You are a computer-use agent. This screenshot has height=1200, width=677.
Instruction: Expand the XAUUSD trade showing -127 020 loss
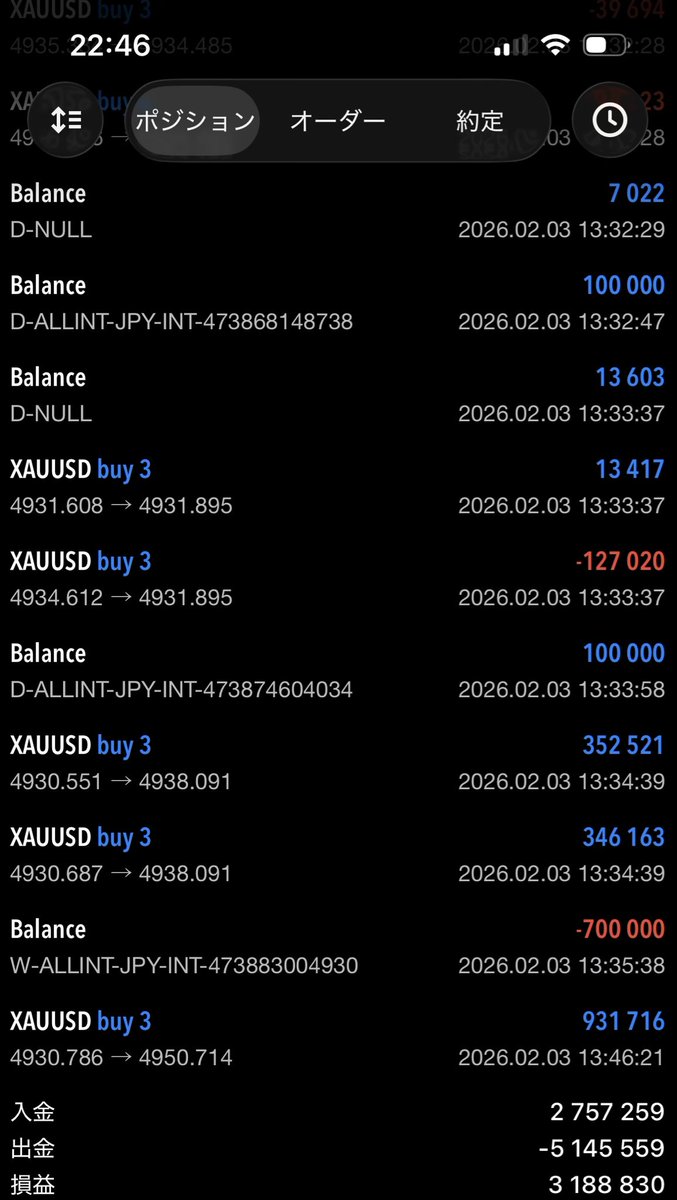pyautogui.click(x=338, y=578)
